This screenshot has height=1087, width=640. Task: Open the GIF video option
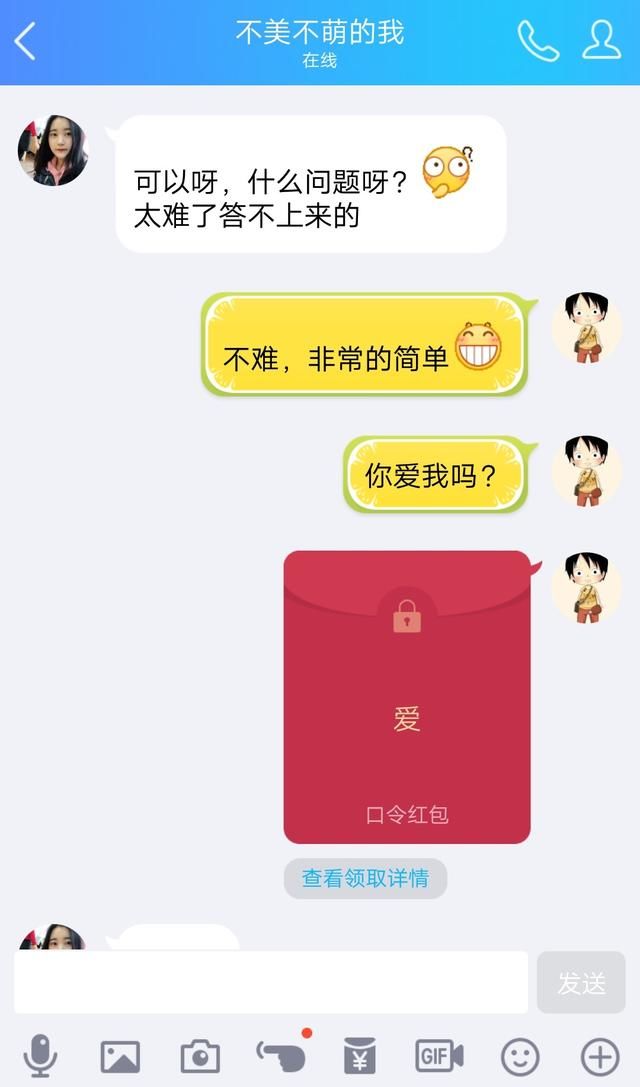(440, 1056)
